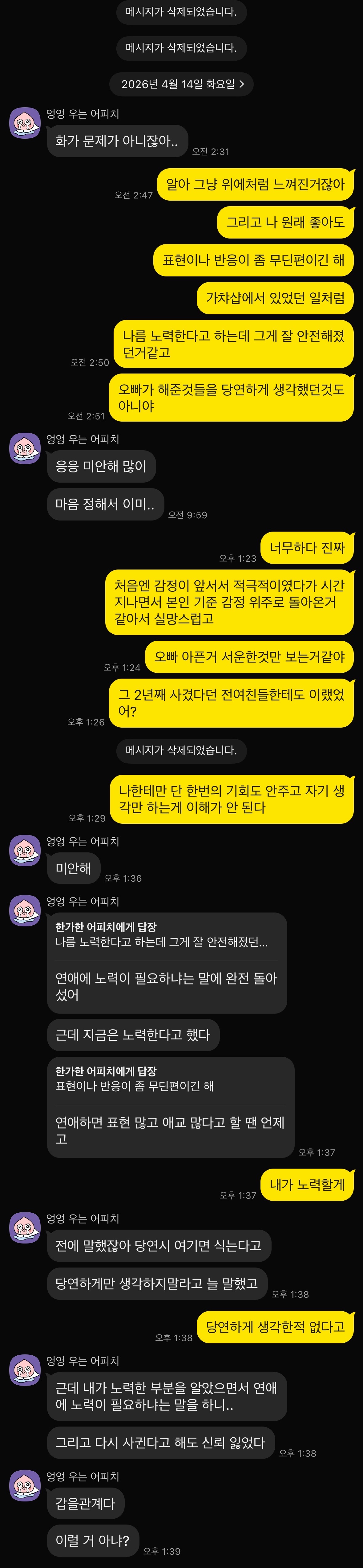The height and width of the screenshot is (1568, 363).
Task: Tap the avatar next to '갑을관계다' message
Action: pos(24,1486)
